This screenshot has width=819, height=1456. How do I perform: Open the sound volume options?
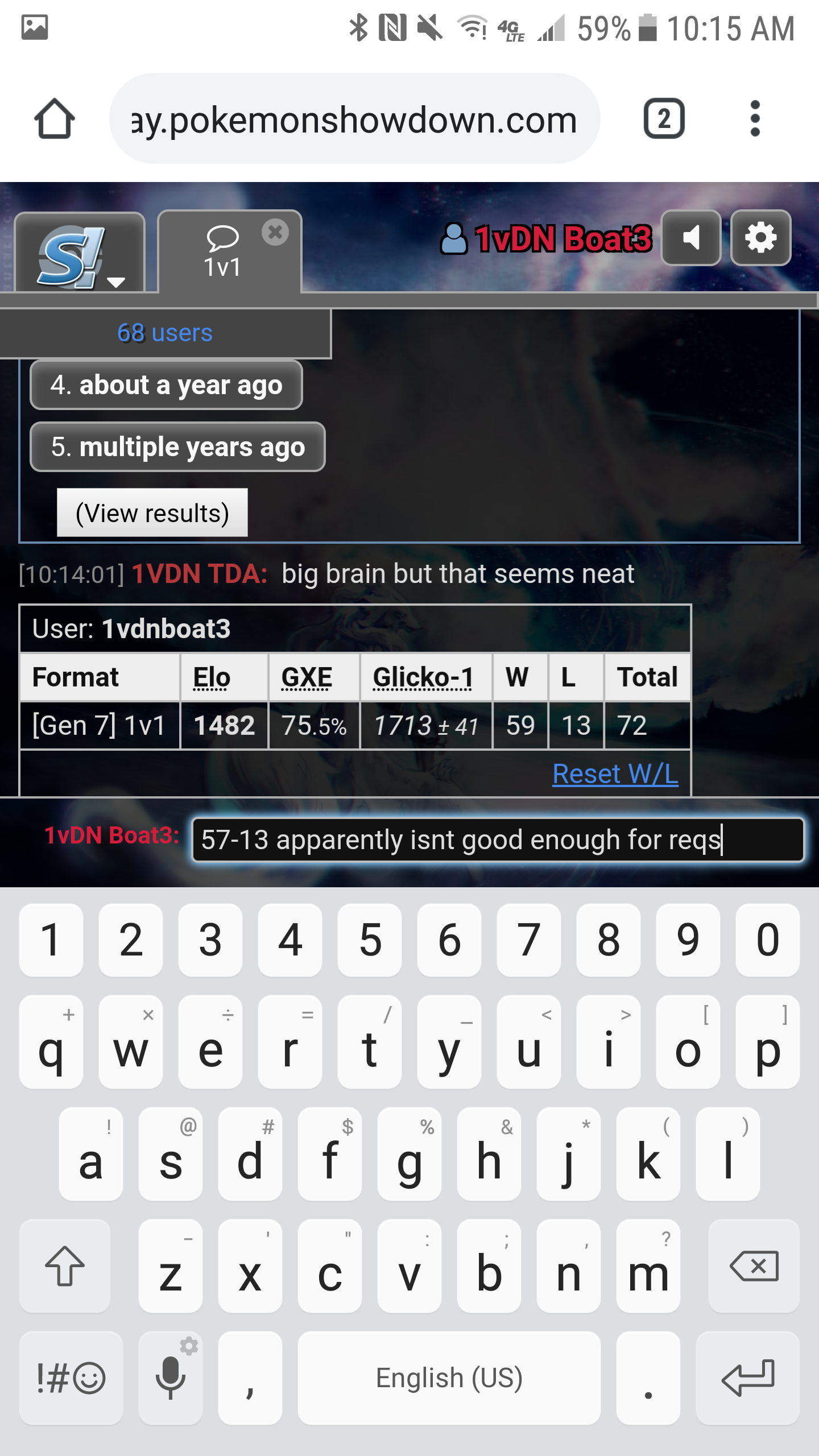tap(691, 238)
